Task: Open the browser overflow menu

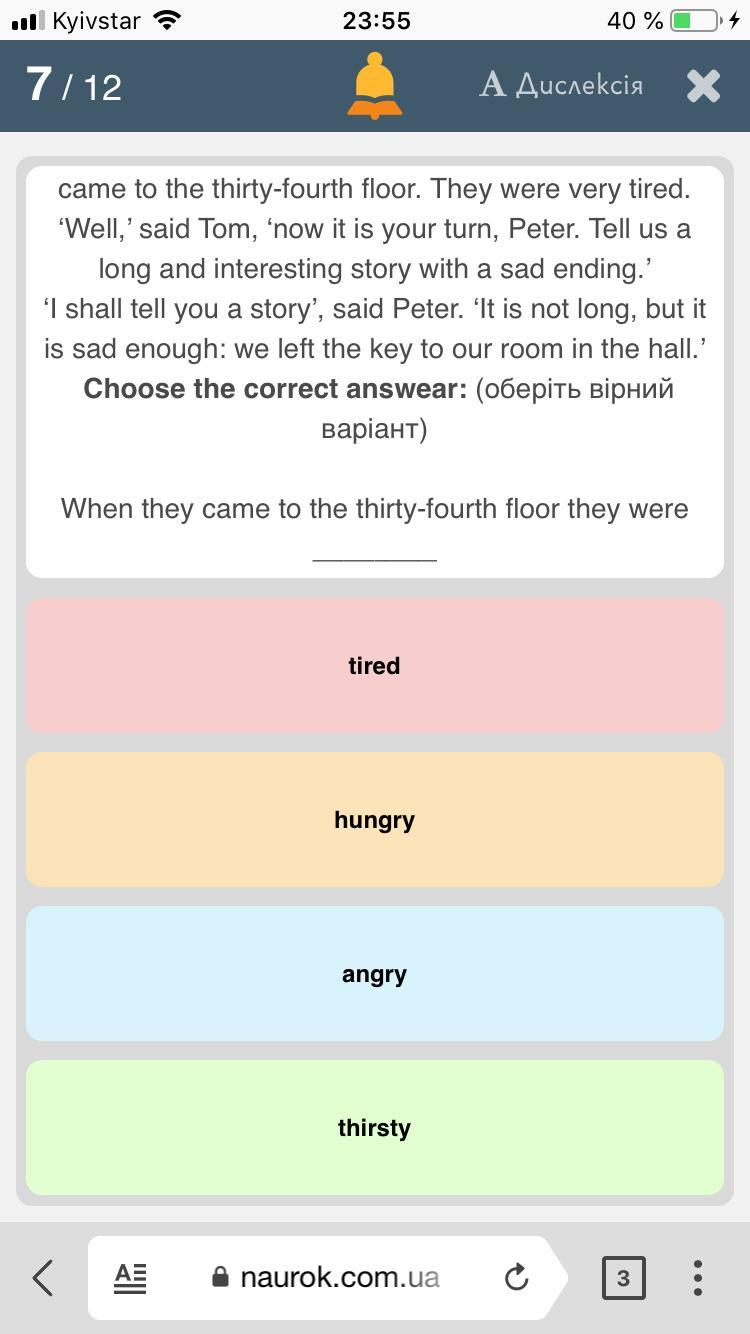Action: (697, 1277)
